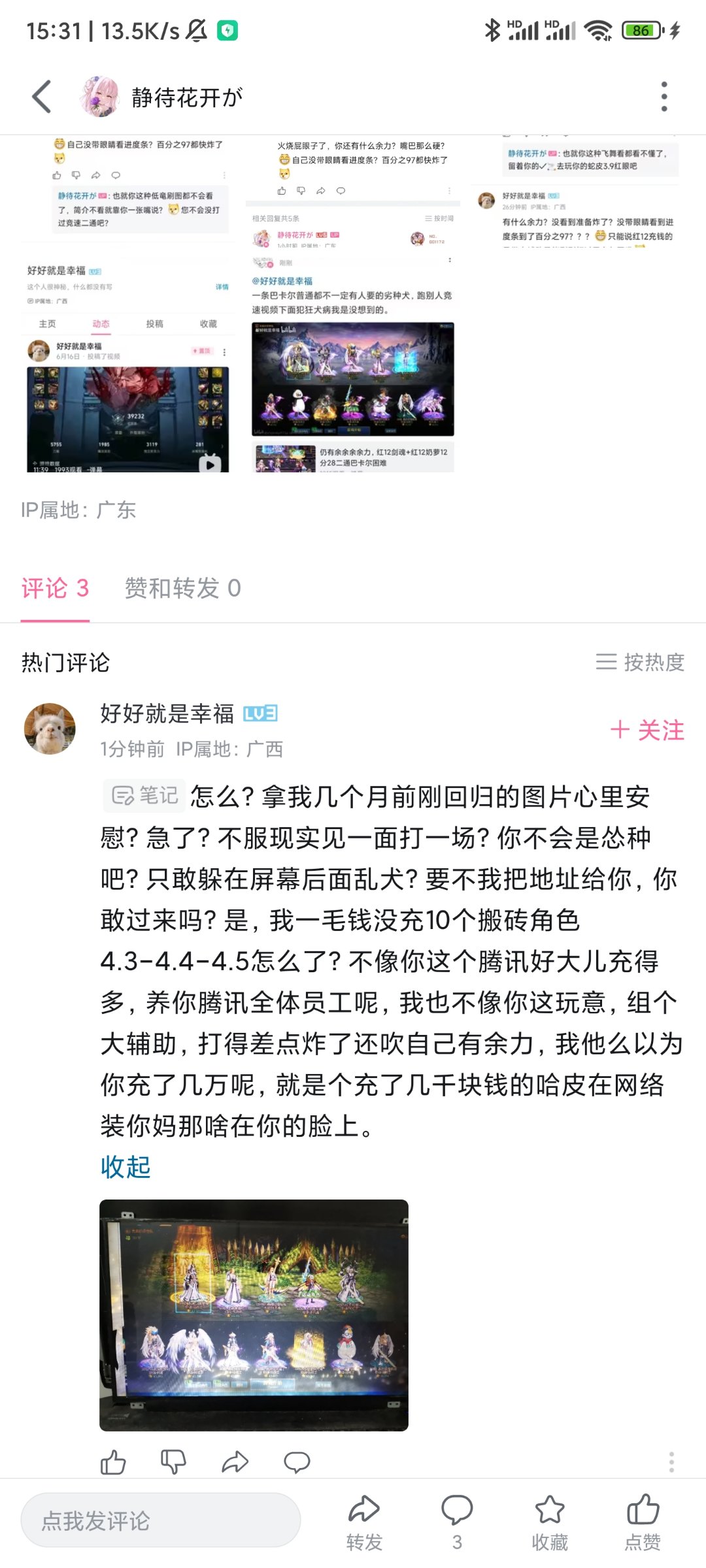The width and height of the screenshot is (706, 1568).
Task: Select the 评论 3 tab
Action: pos(56,588)
